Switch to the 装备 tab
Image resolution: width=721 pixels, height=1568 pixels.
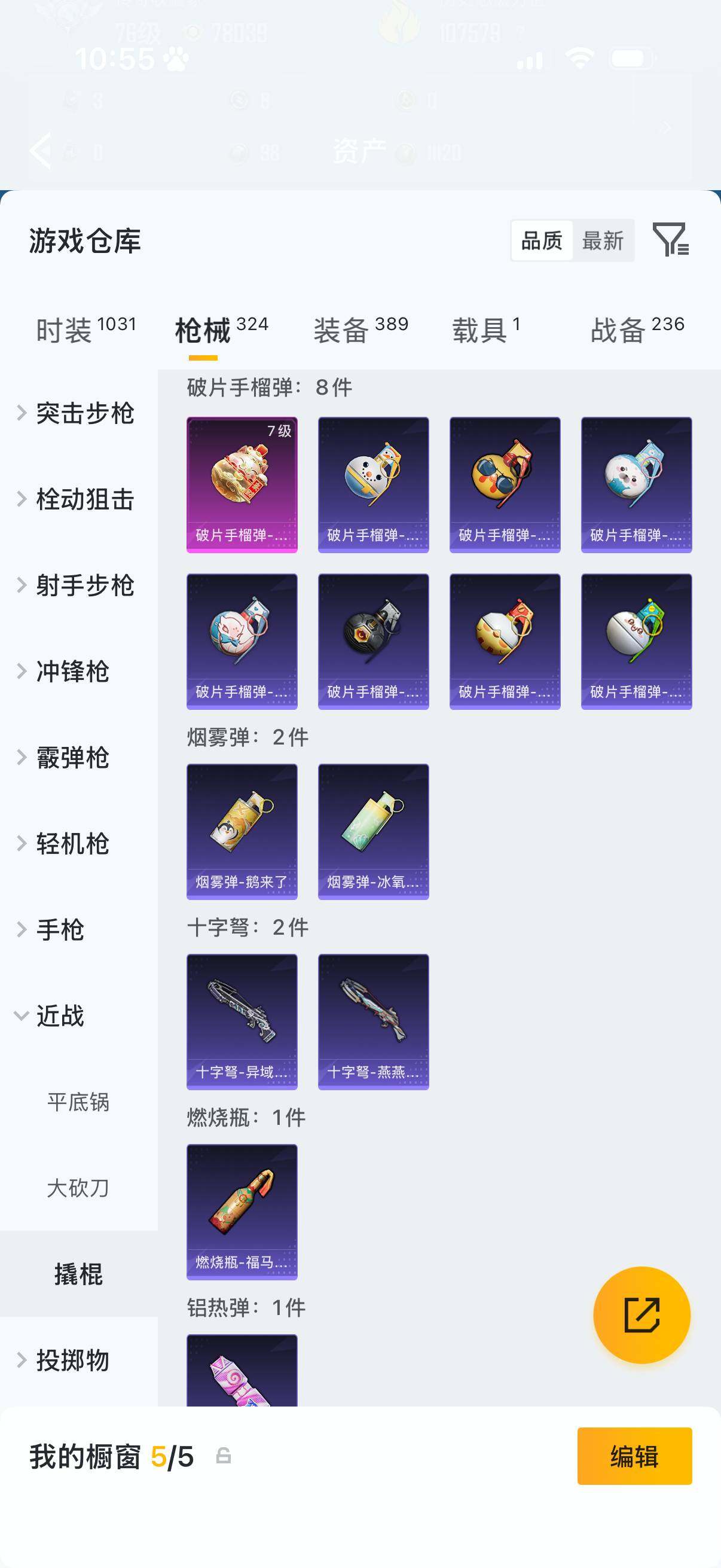pos(360,330)
